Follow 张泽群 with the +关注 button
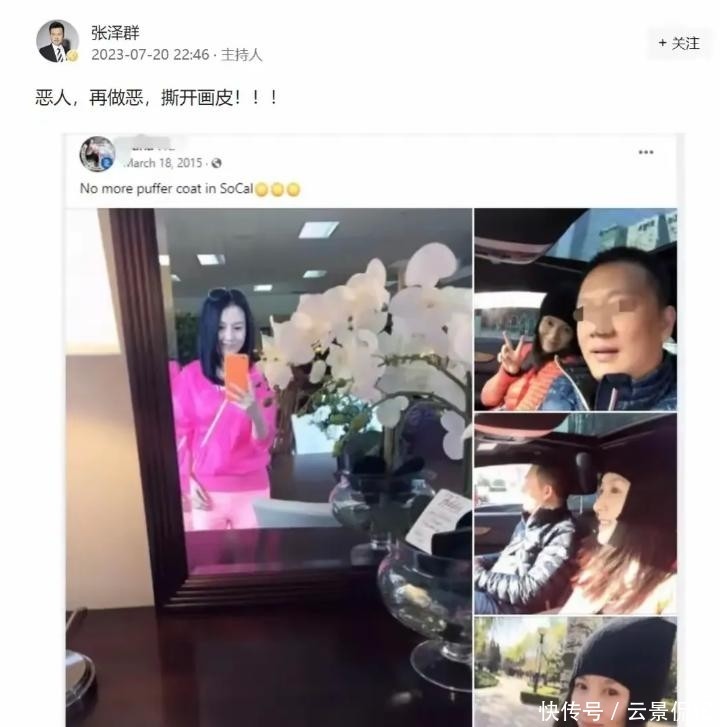The image size is (720, 727). (x=679, y=43)
